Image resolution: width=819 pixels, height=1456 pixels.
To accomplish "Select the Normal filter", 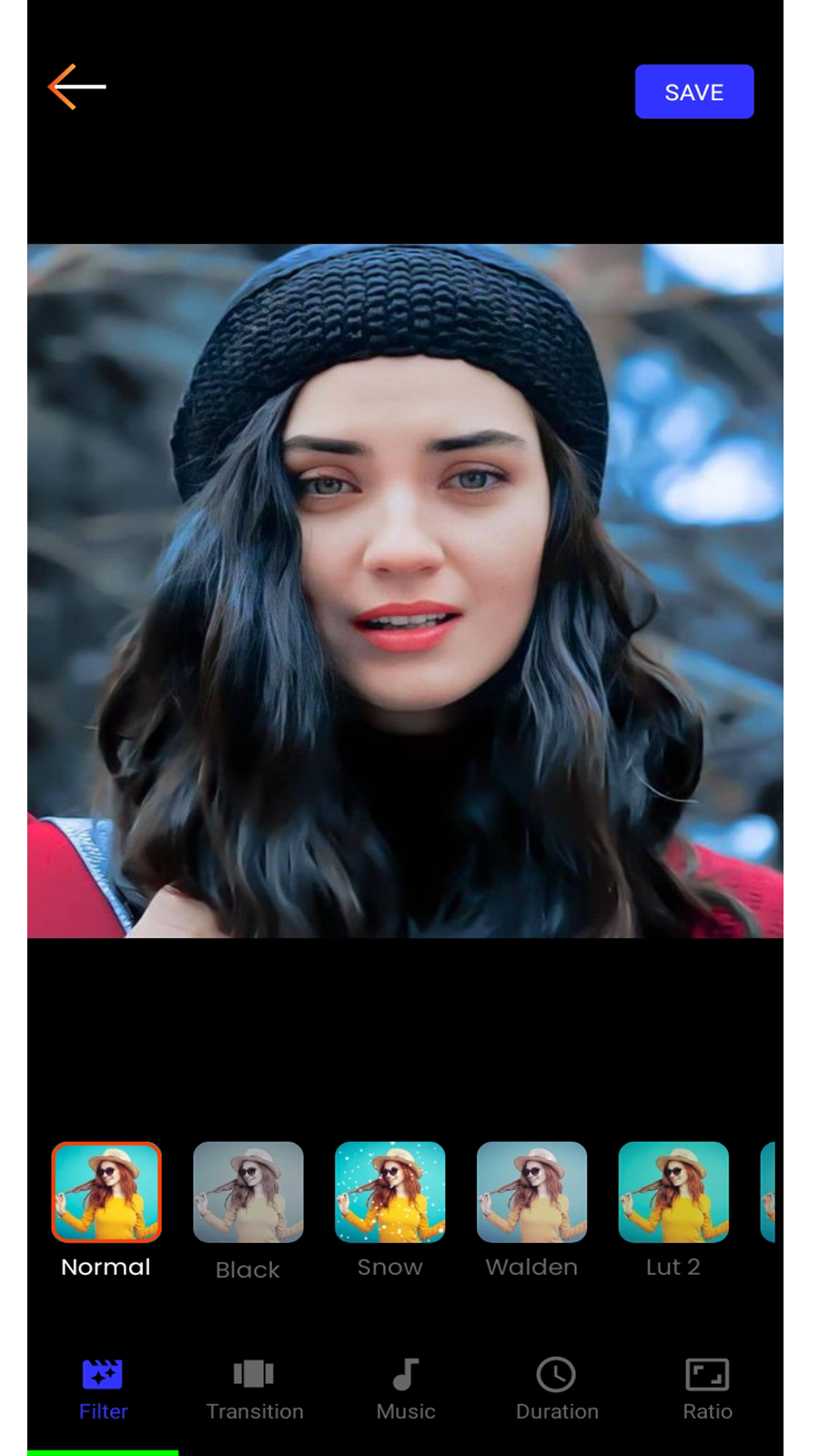I will (x=106, y=1192).
